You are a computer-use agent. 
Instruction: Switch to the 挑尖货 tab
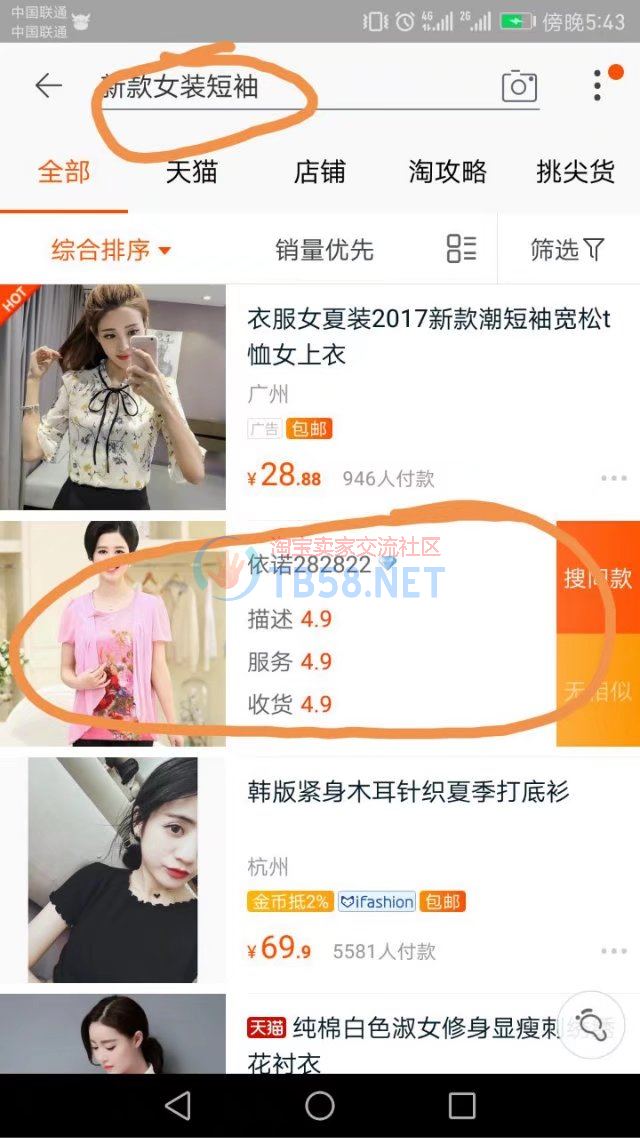coord(575,172)
